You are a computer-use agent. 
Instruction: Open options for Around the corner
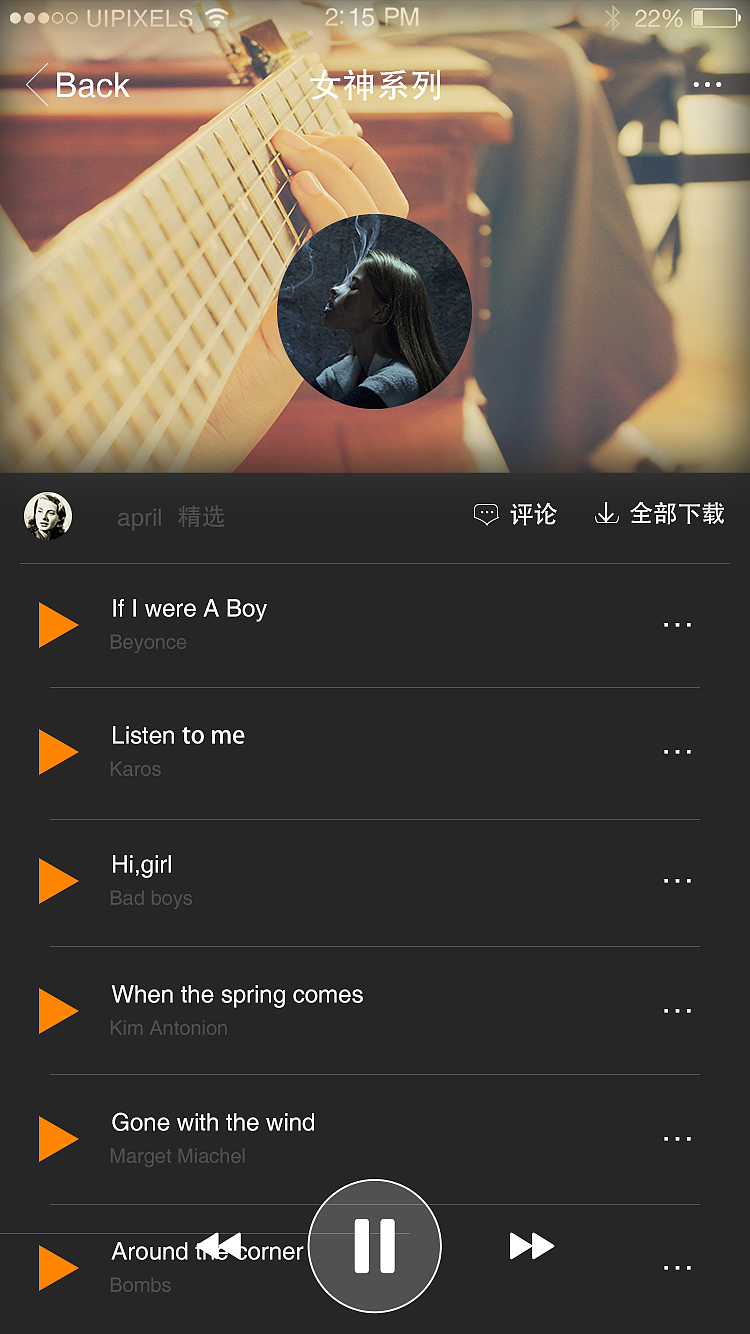point(678,1266)
